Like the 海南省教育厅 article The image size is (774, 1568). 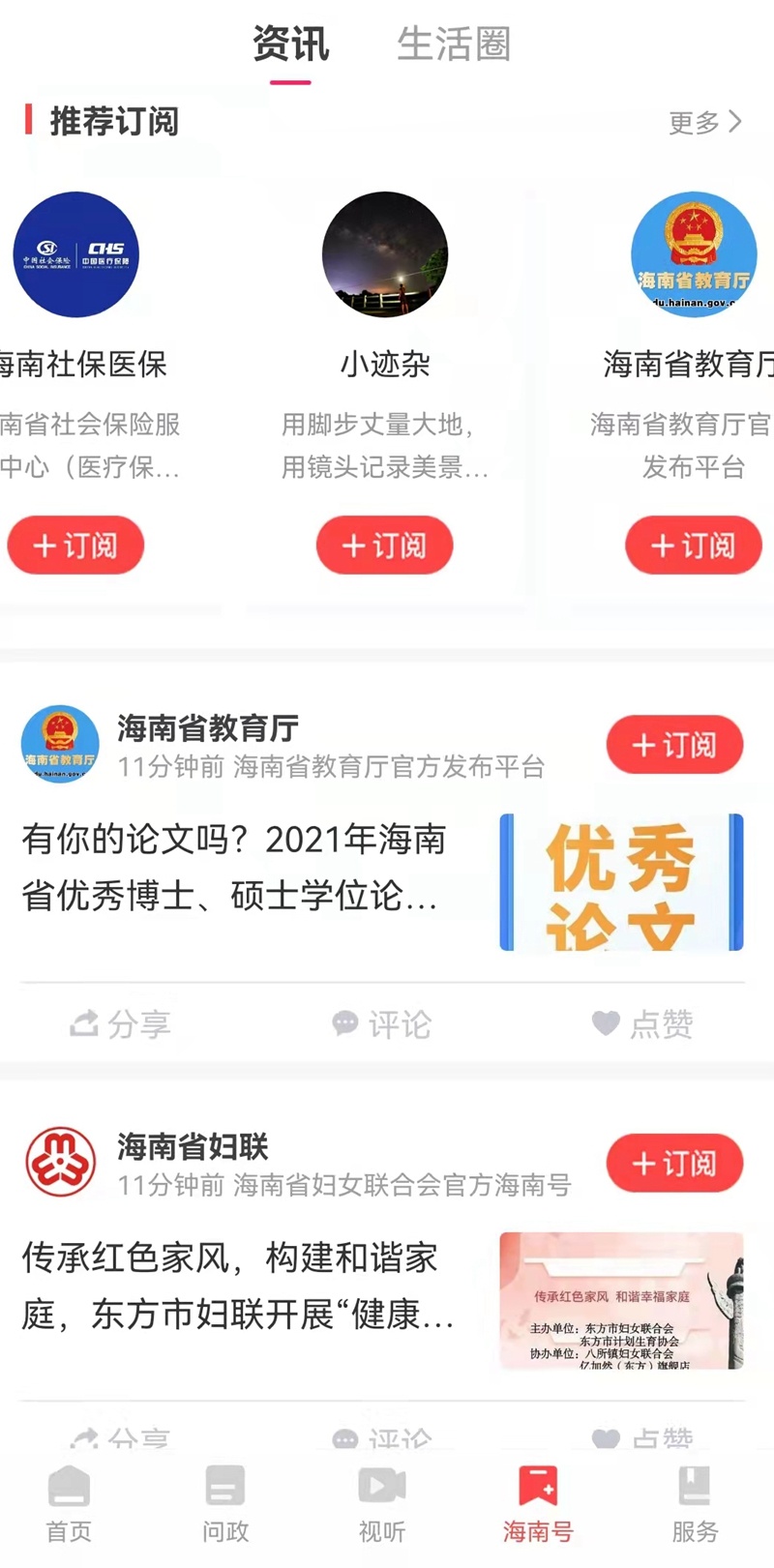tap(642, 1023)
